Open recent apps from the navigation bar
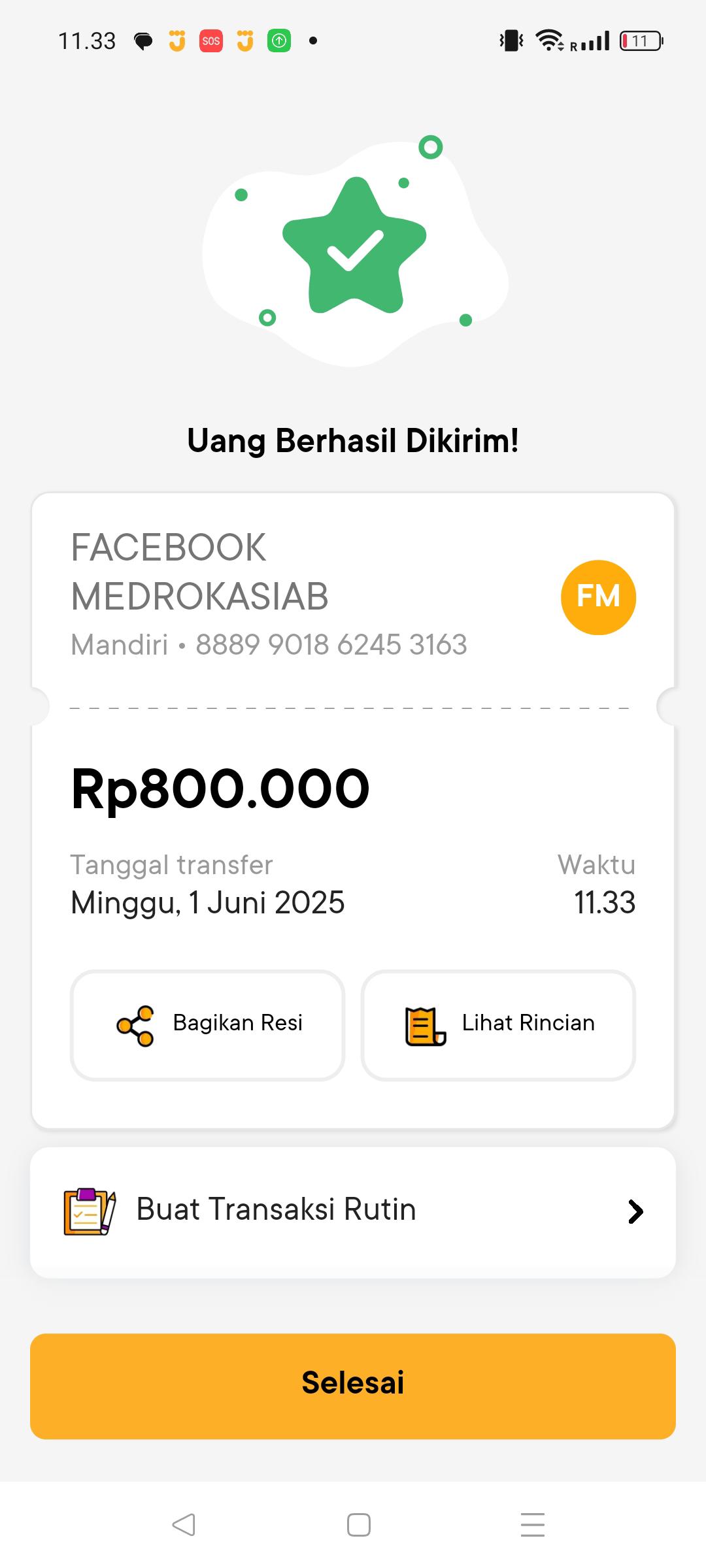This screenshot has height=1568, width=706. 532,1524
